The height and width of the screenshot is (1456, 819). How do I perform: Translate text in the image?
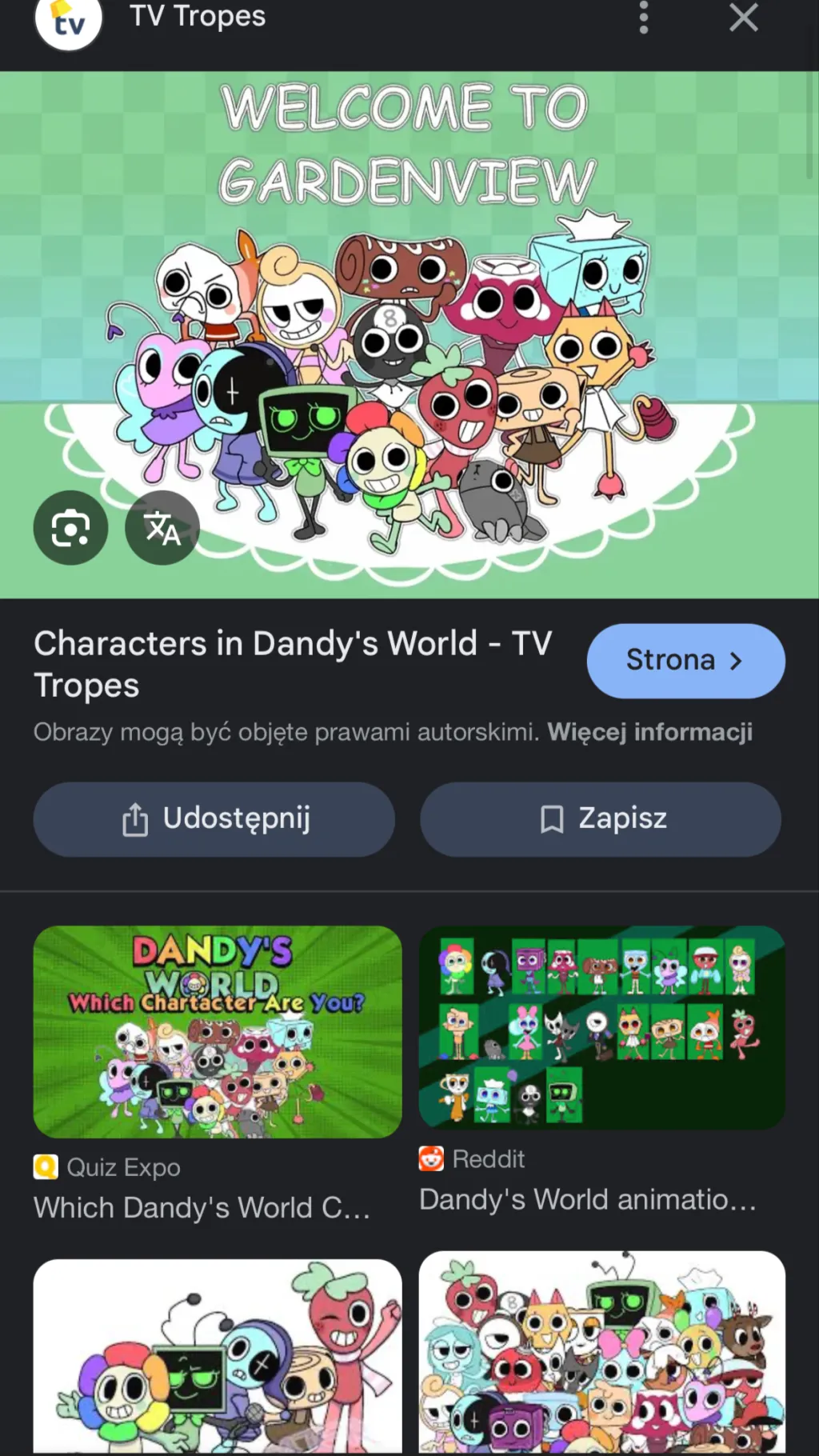pos(162,528)
